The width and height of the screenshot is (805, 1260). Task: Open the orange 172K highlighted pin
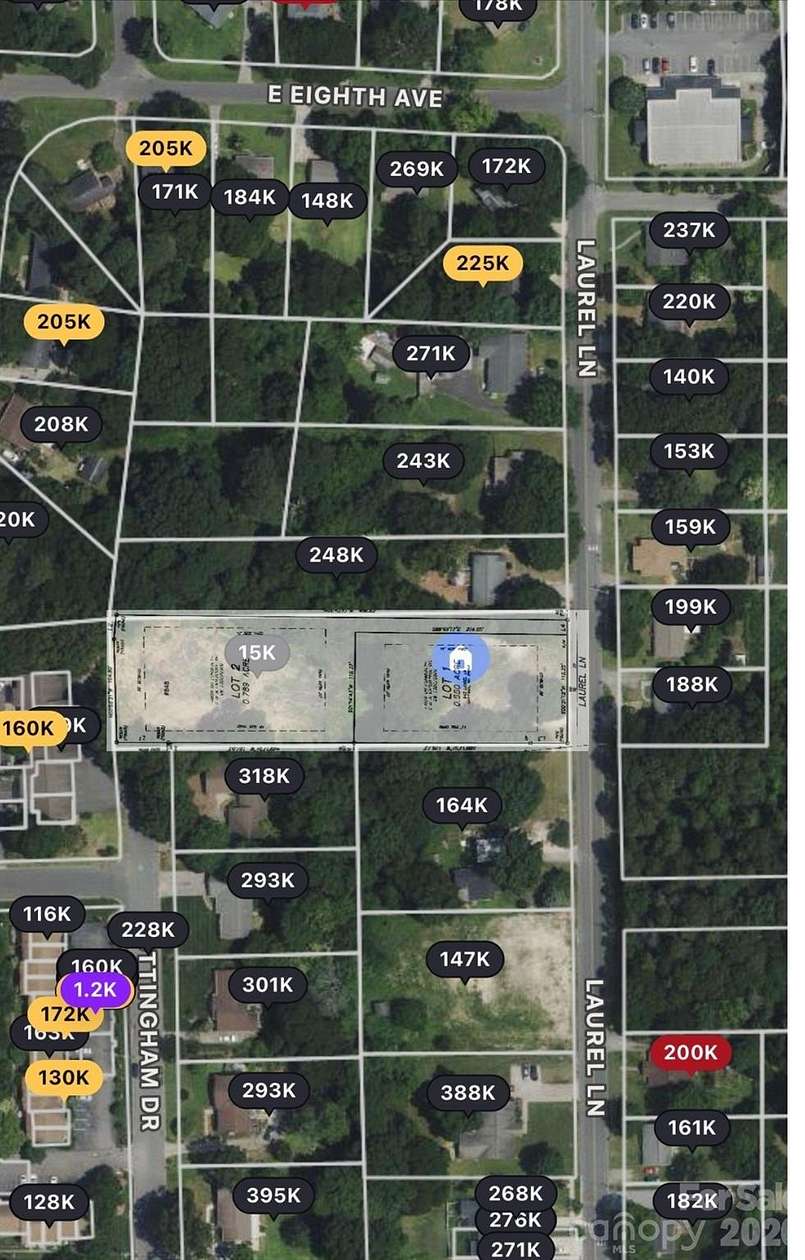pos(66,1014)
